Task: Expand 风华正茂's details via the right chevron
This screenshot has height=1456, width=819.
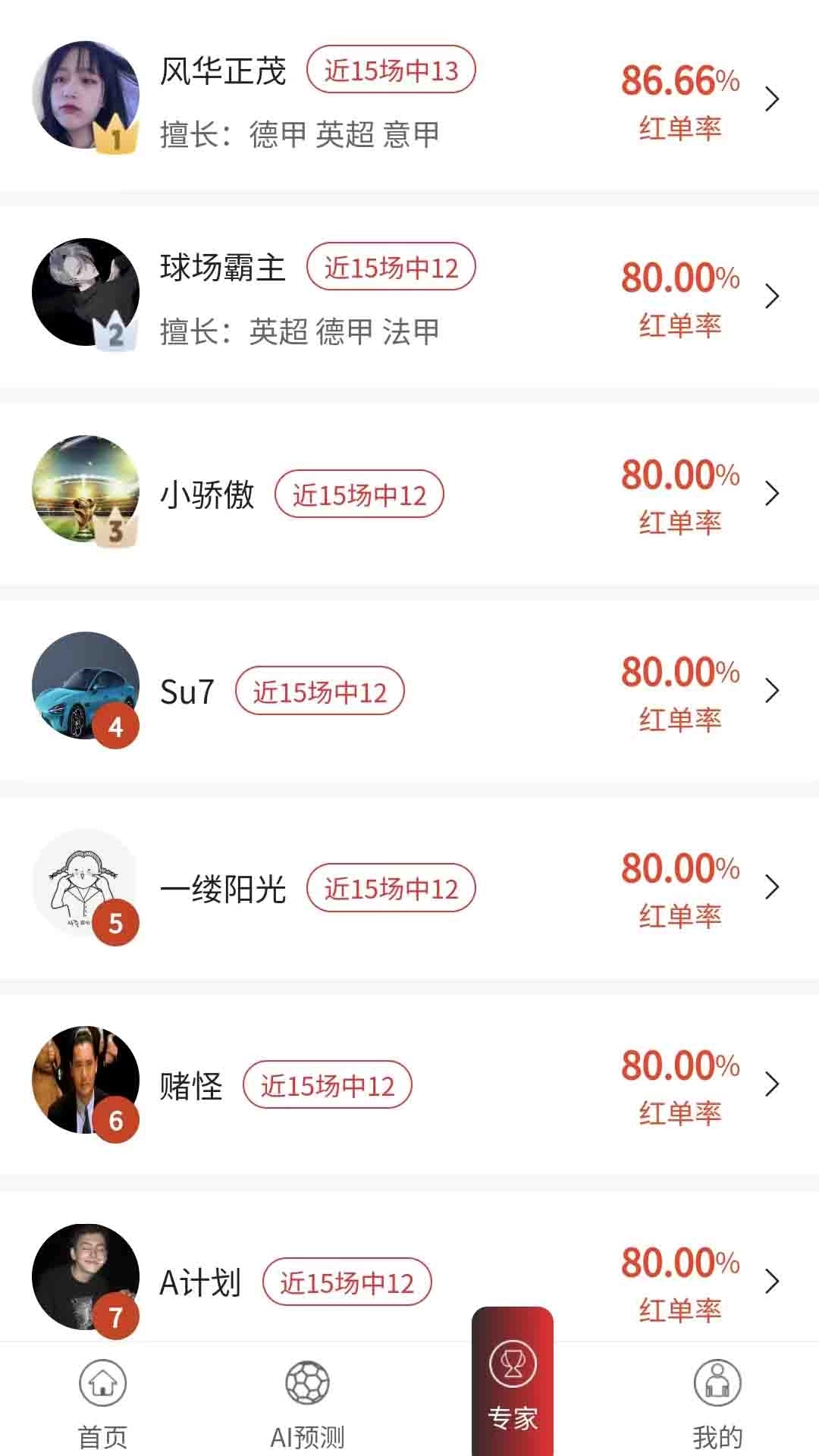Action: 773,99
